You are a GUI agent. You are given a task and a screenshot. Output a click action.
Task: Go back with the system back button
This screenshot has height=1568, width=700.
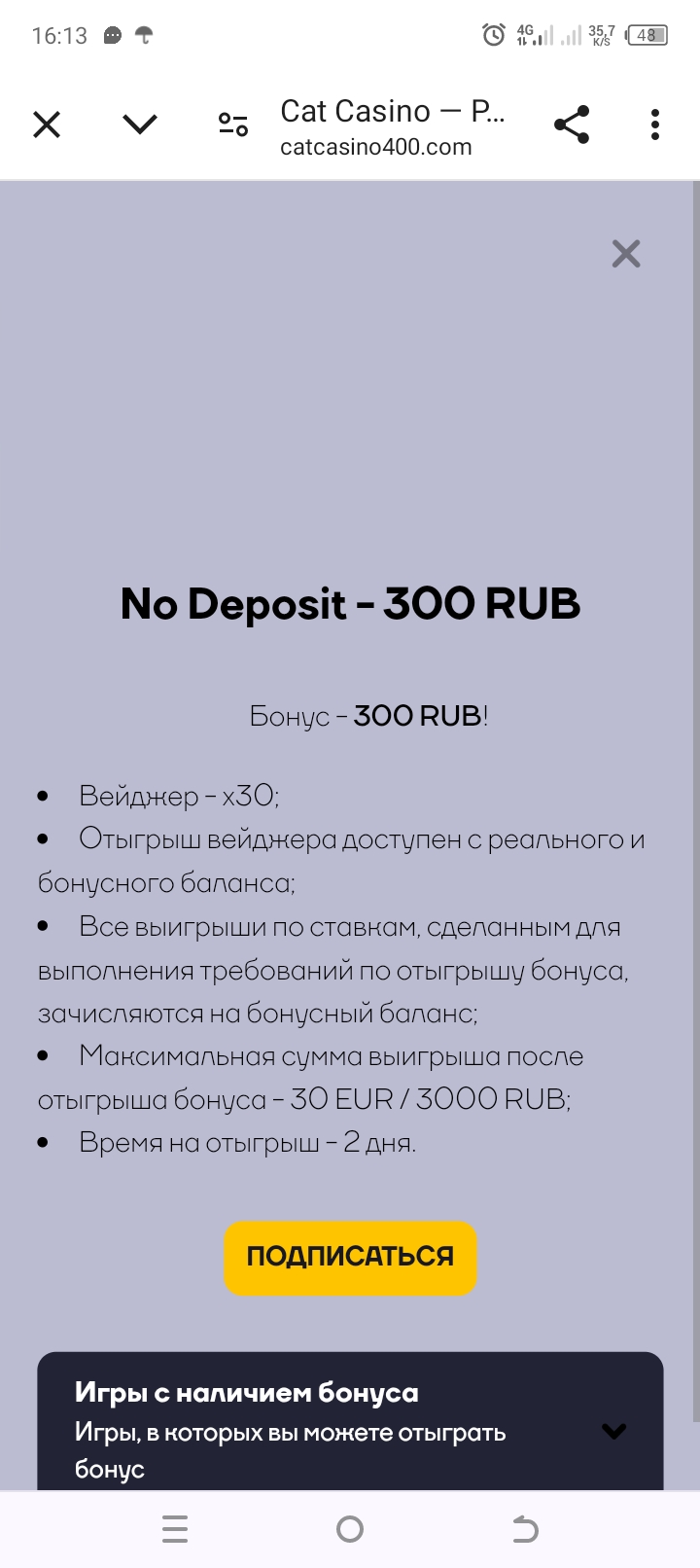pos(525,1530)
